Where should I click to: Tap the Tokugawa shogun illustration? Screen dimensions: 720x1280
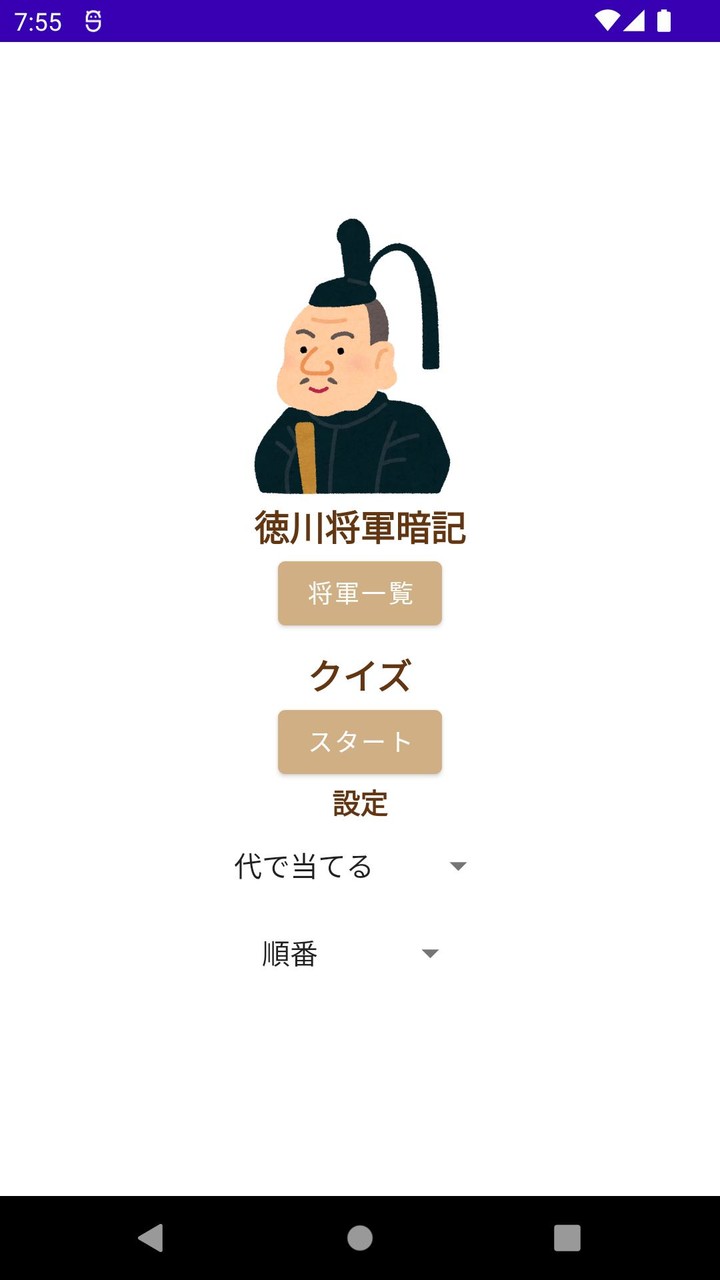pos(352,355)
